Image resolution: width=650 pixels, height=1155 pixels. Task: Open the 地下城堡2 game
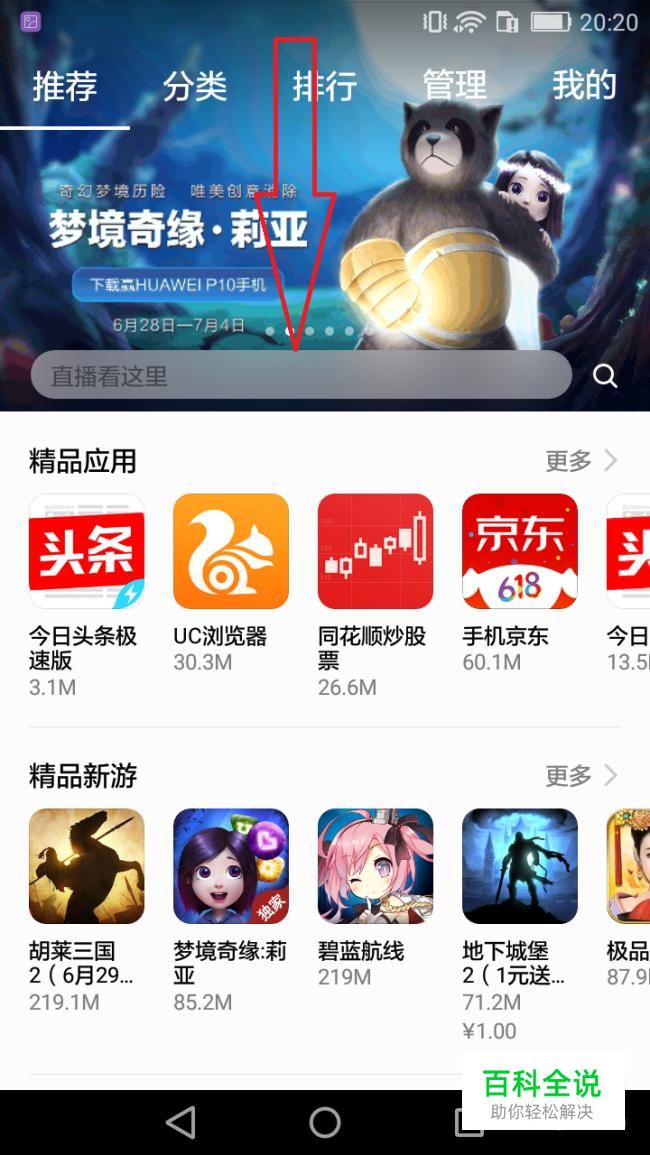click(x=519, y=866)
